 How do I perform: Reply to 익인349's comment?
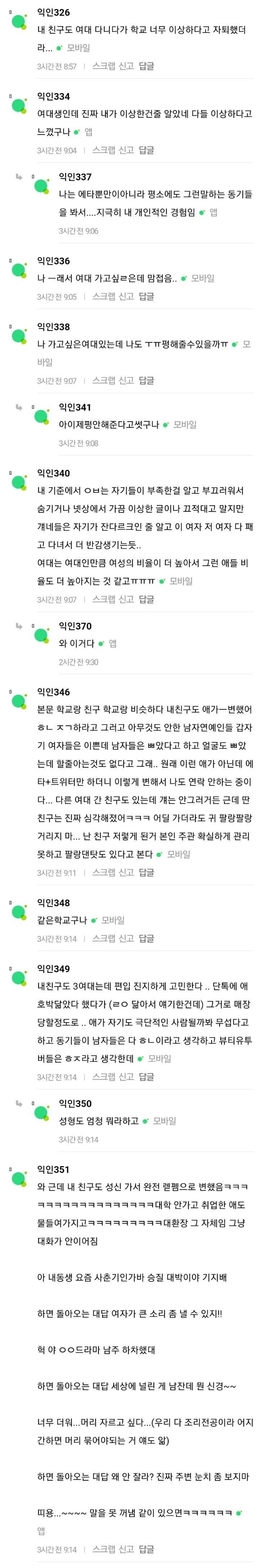click(146, 1077)
